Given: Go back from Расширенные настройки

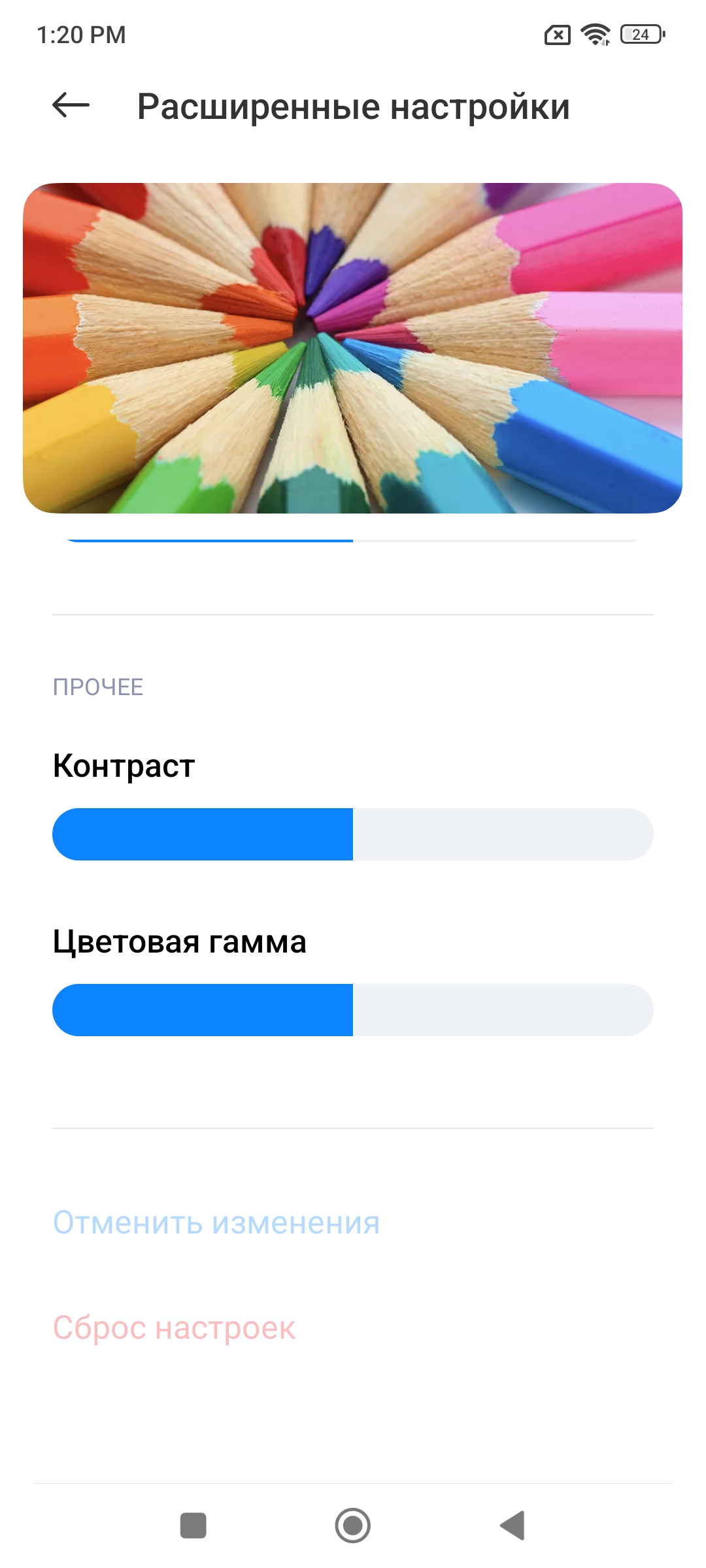Looking at the screenshot, I should (71, 105).
